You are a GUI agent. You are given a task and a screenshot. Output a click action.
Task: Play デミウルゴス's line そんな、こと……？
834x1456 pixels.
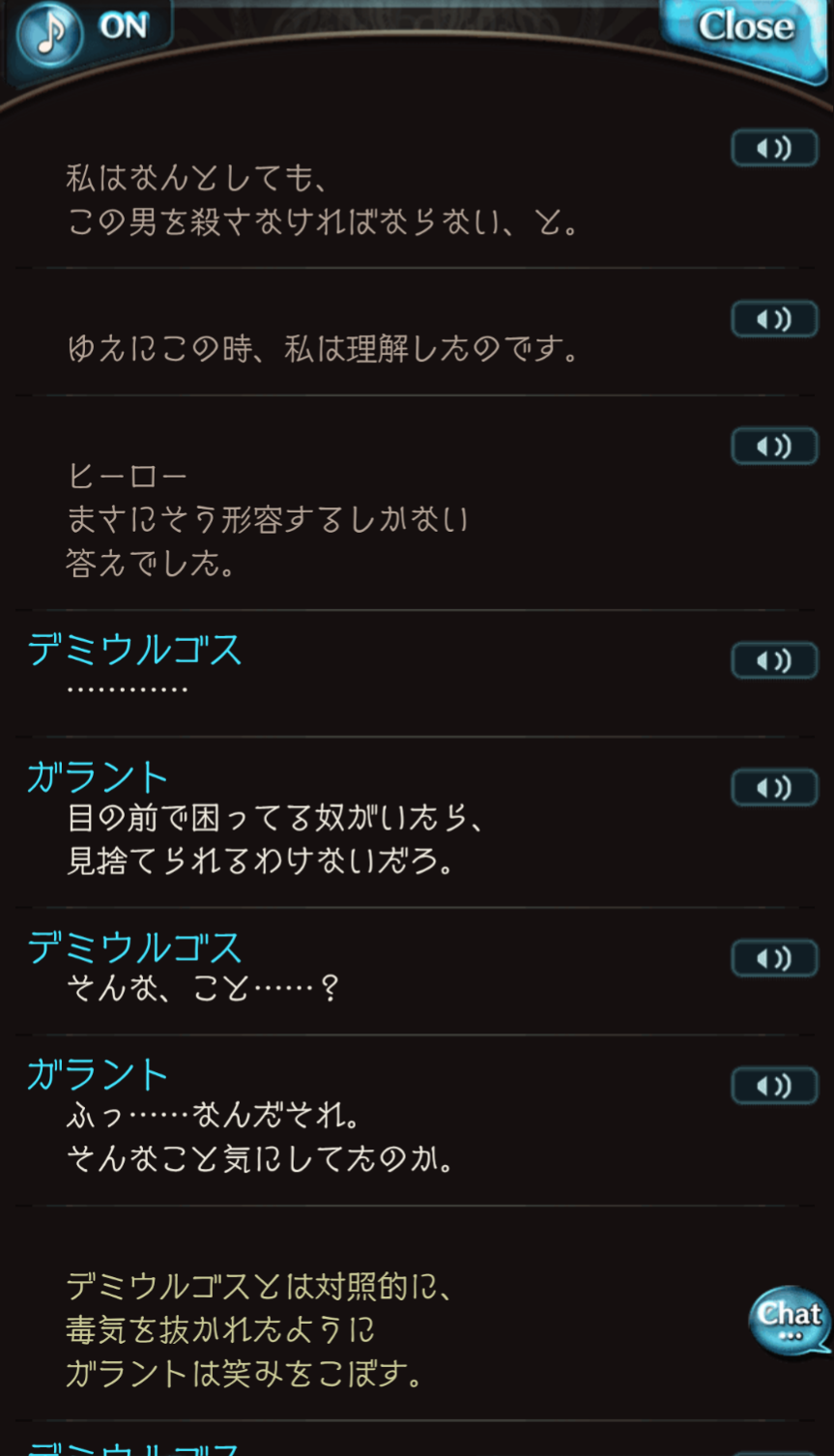[x=774, y=959]
